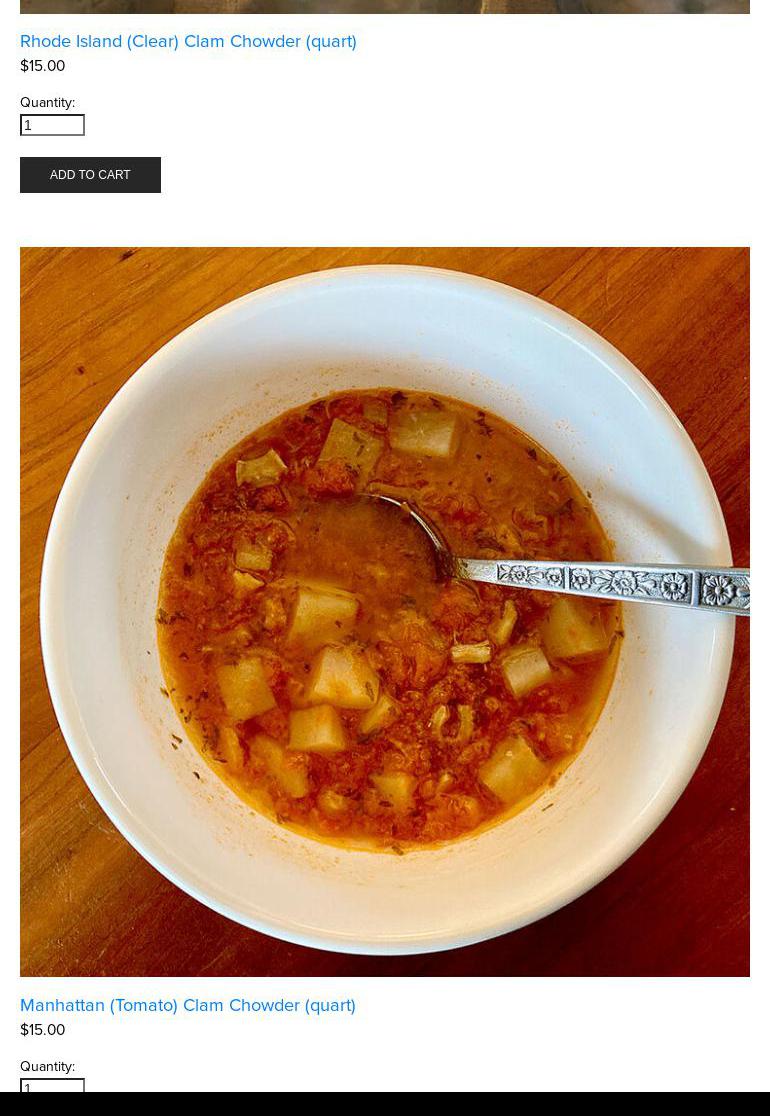The height and width of the screenshot is (1116, 770).
Task: Add Rhode Island chowder to cart
Action: [x=90, y=175]
